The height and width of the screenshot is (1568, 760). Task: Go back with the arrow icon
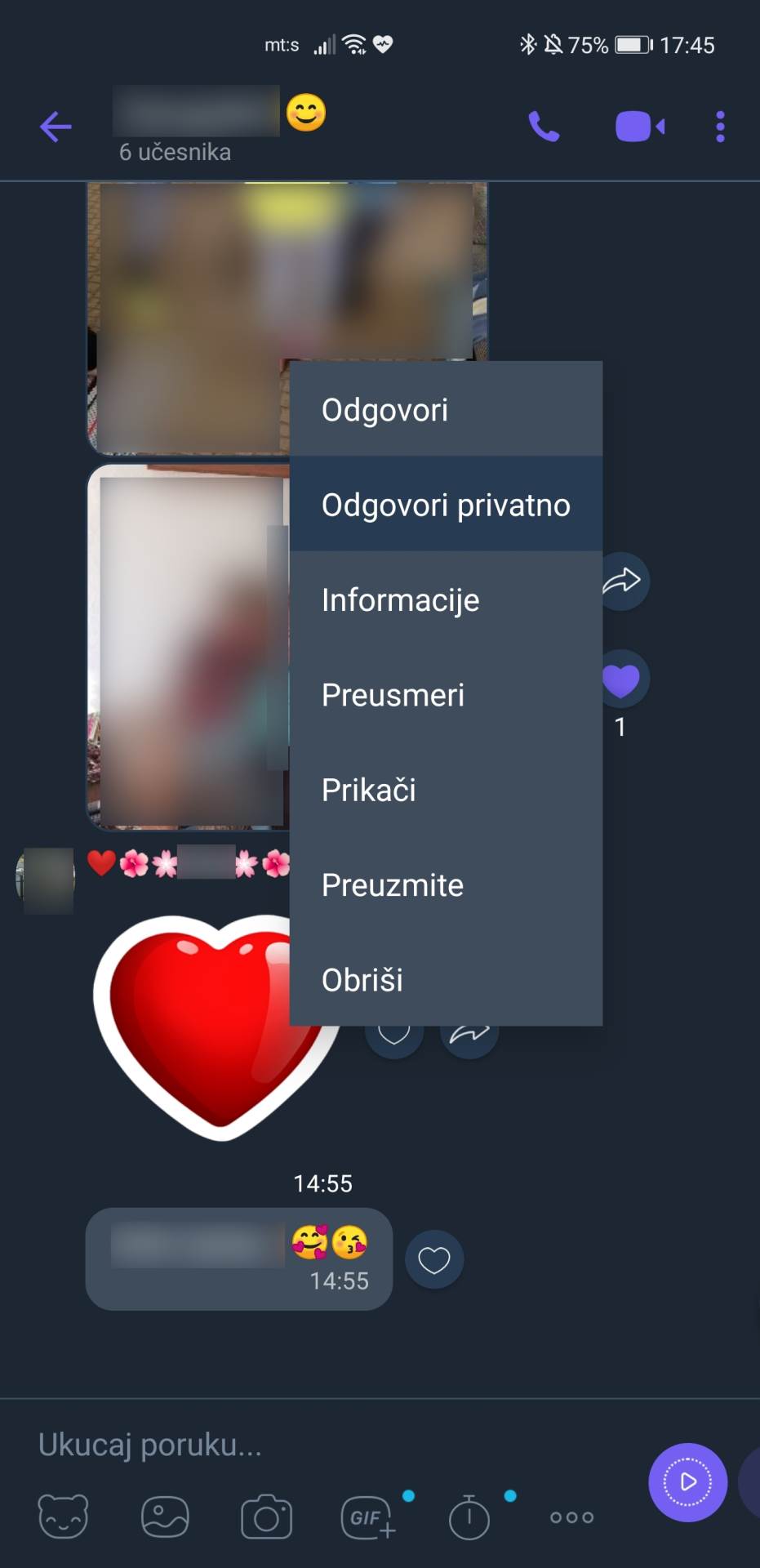coord(56,127)
